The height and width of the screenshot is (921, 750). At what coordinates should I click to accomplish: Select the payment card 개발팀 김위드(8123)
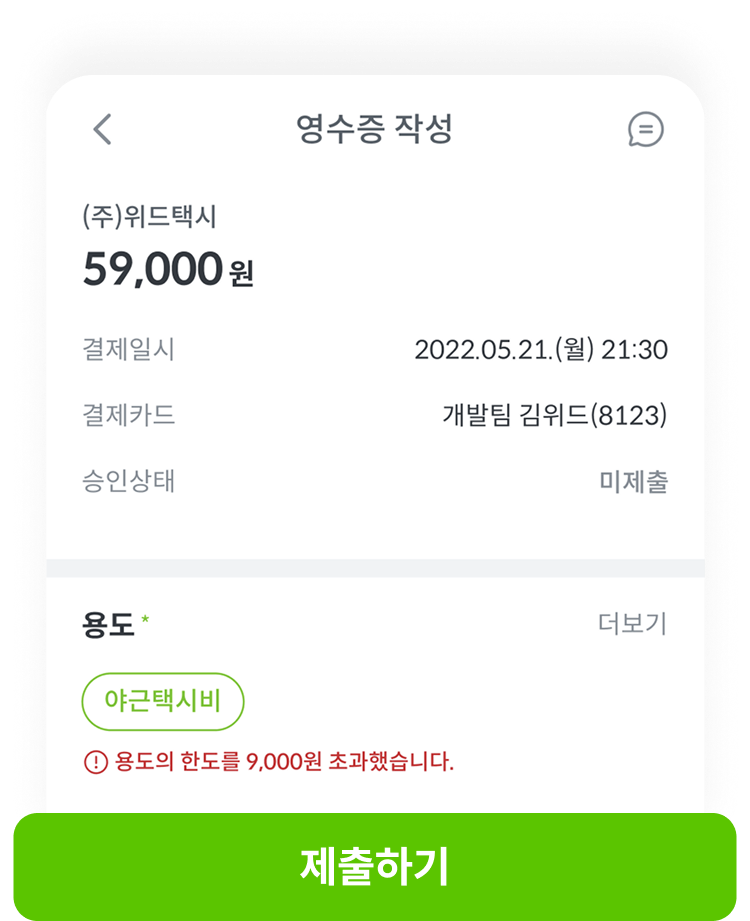pos(554,416)
